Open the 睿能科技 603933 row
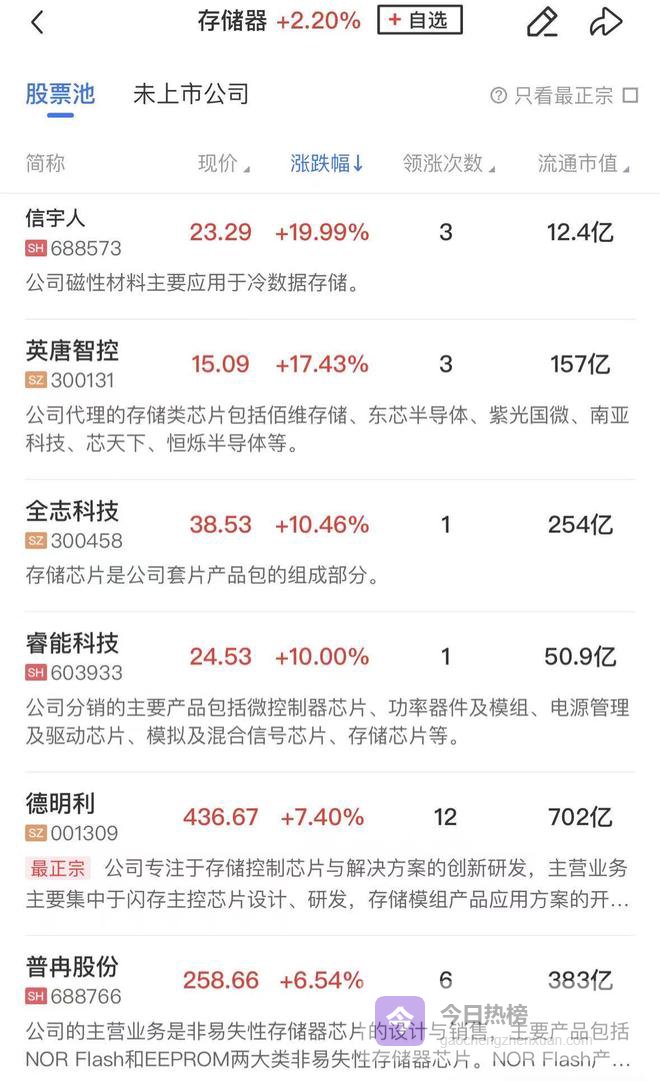Screen dimensions: 660x1081 click(x=72, y=657)
